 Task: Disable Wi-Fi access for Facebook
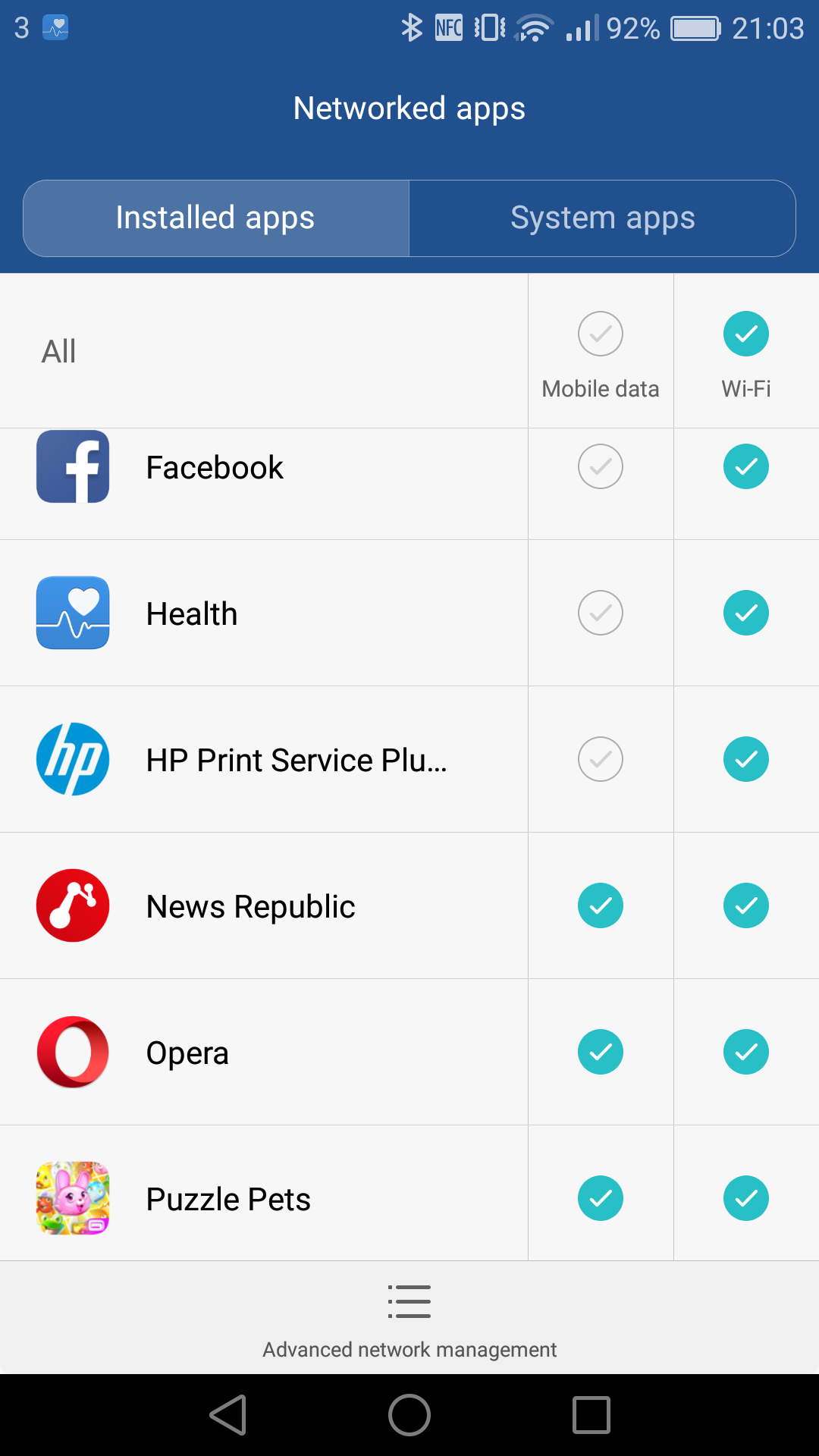pos(746,466)
